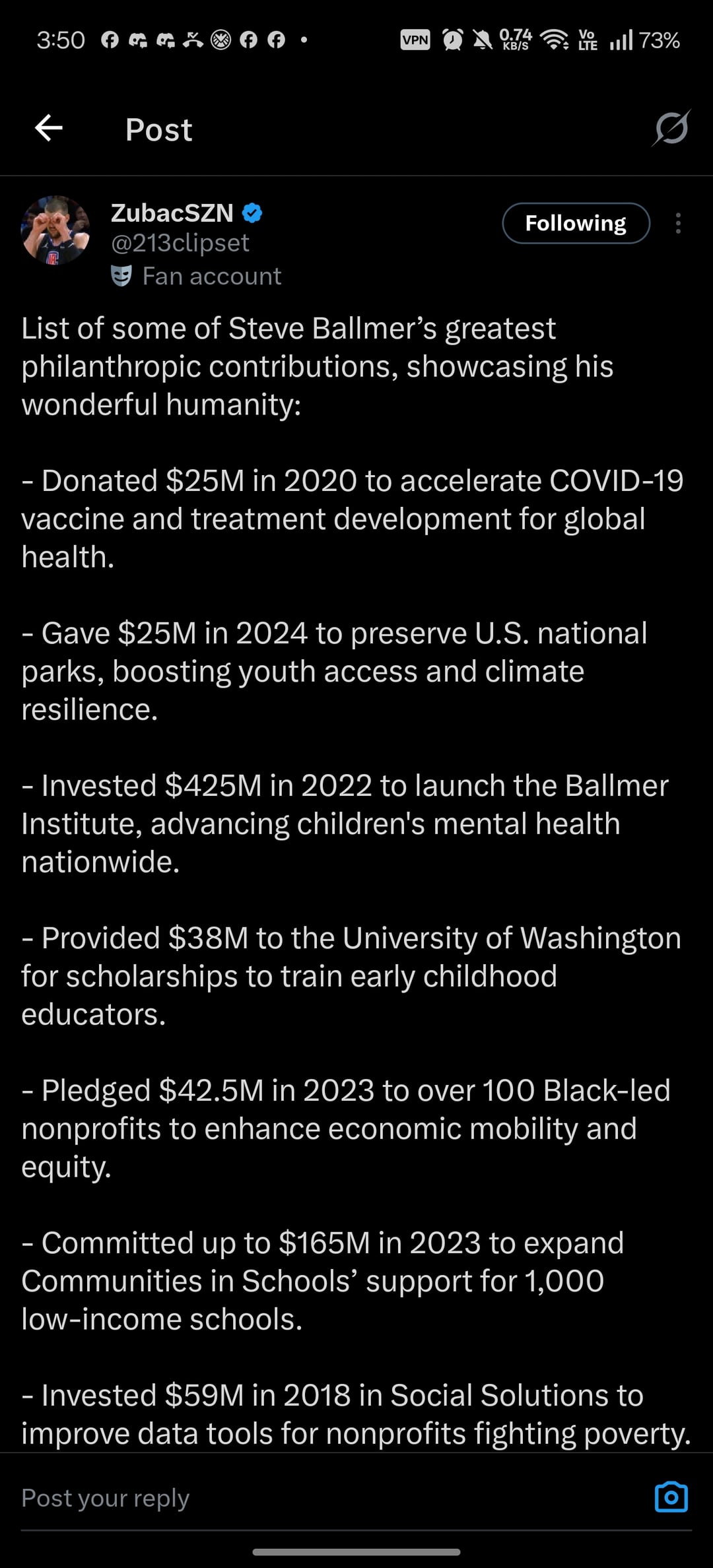Open ZubacSZN's profile picture
Image resolution: width=713 pixels, height=1568 pixels.
tap(55, 230)
